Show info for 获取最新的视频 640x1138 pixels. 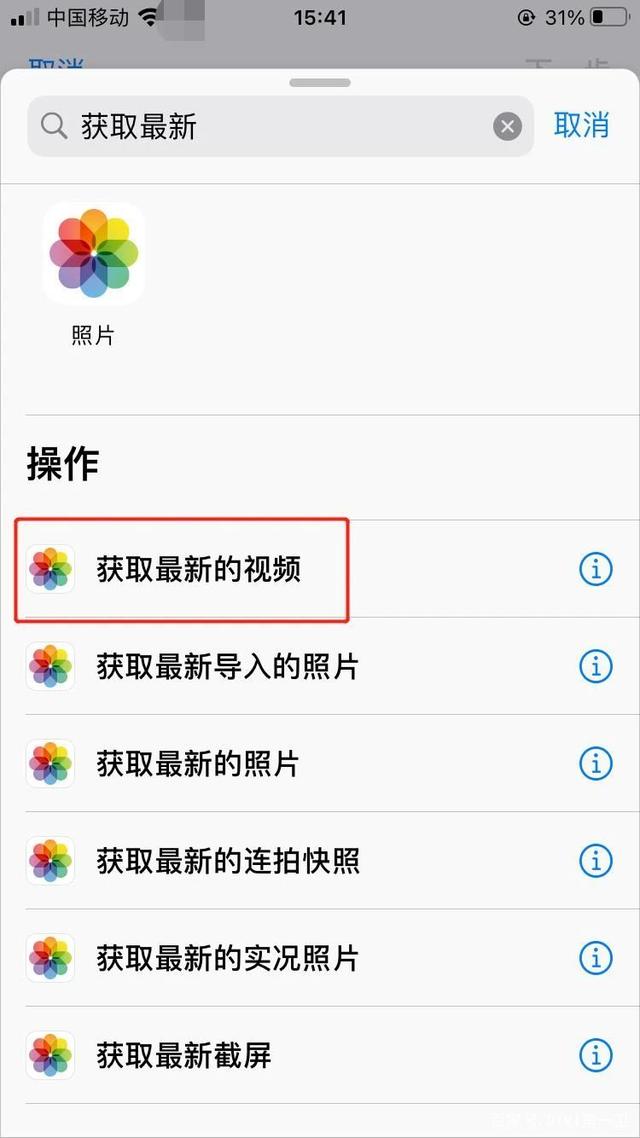pyautogui.click(x=596, y=570)
